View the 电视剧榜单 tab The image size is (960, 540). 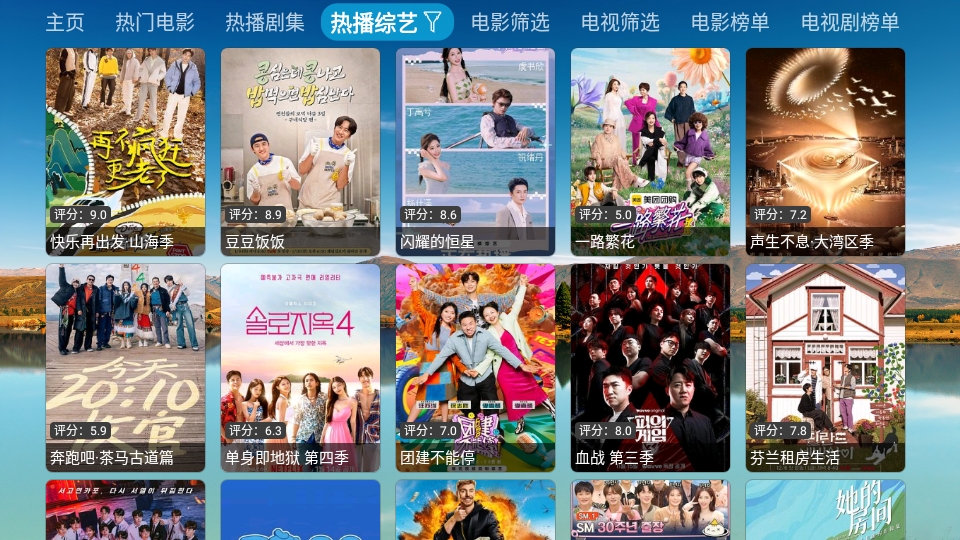click(x=850, y=22)
